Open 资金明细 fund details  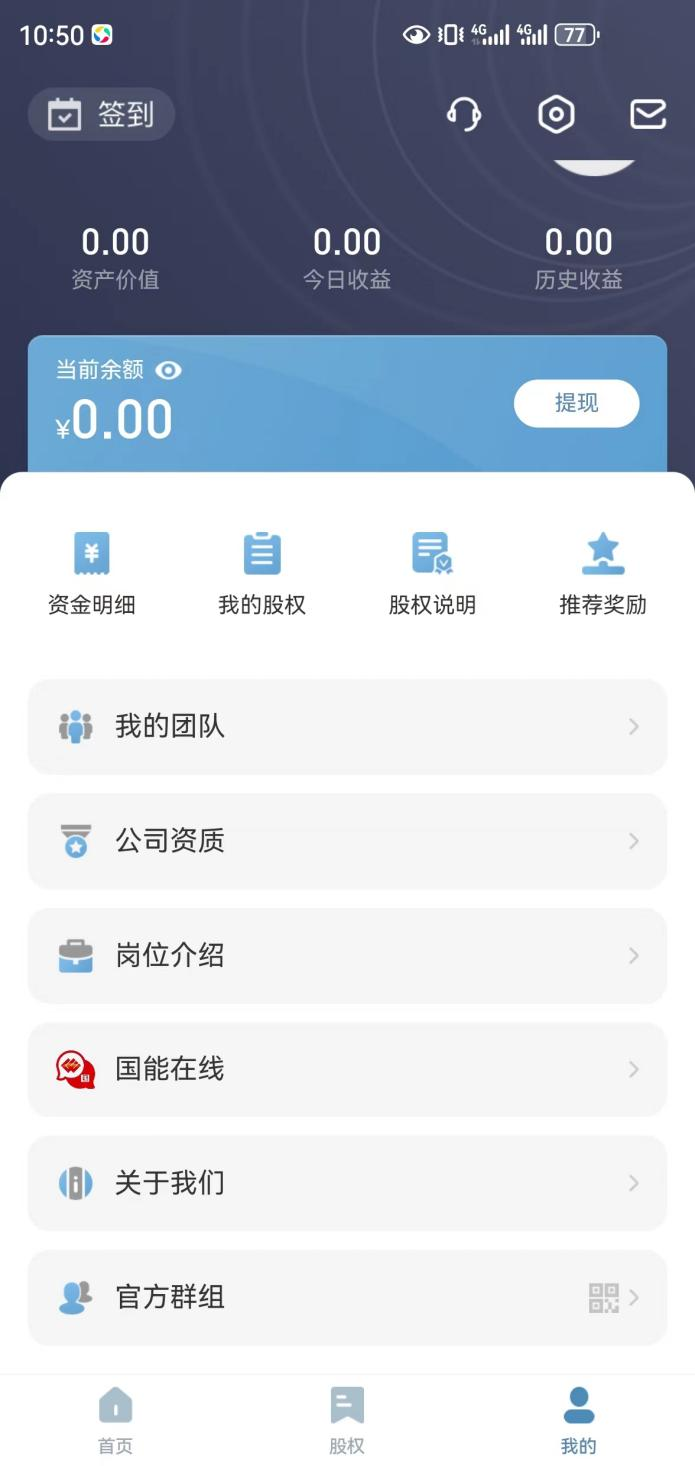click(x=92, y=574)
